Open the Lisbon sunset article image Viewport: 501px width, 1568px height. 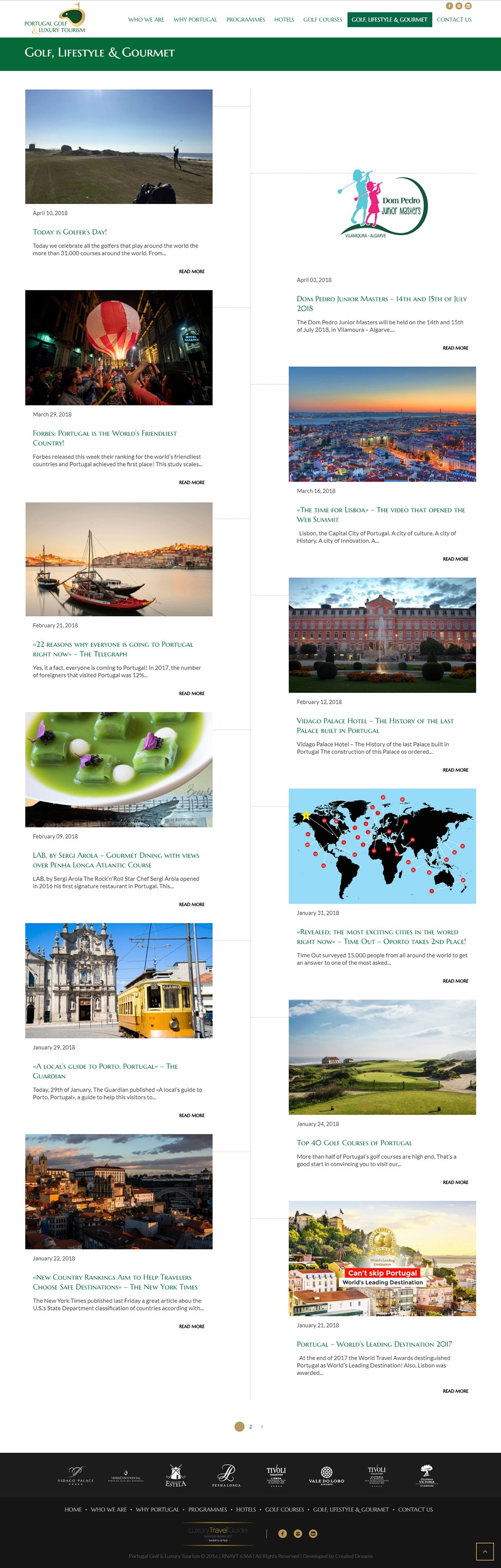(382, 424)
